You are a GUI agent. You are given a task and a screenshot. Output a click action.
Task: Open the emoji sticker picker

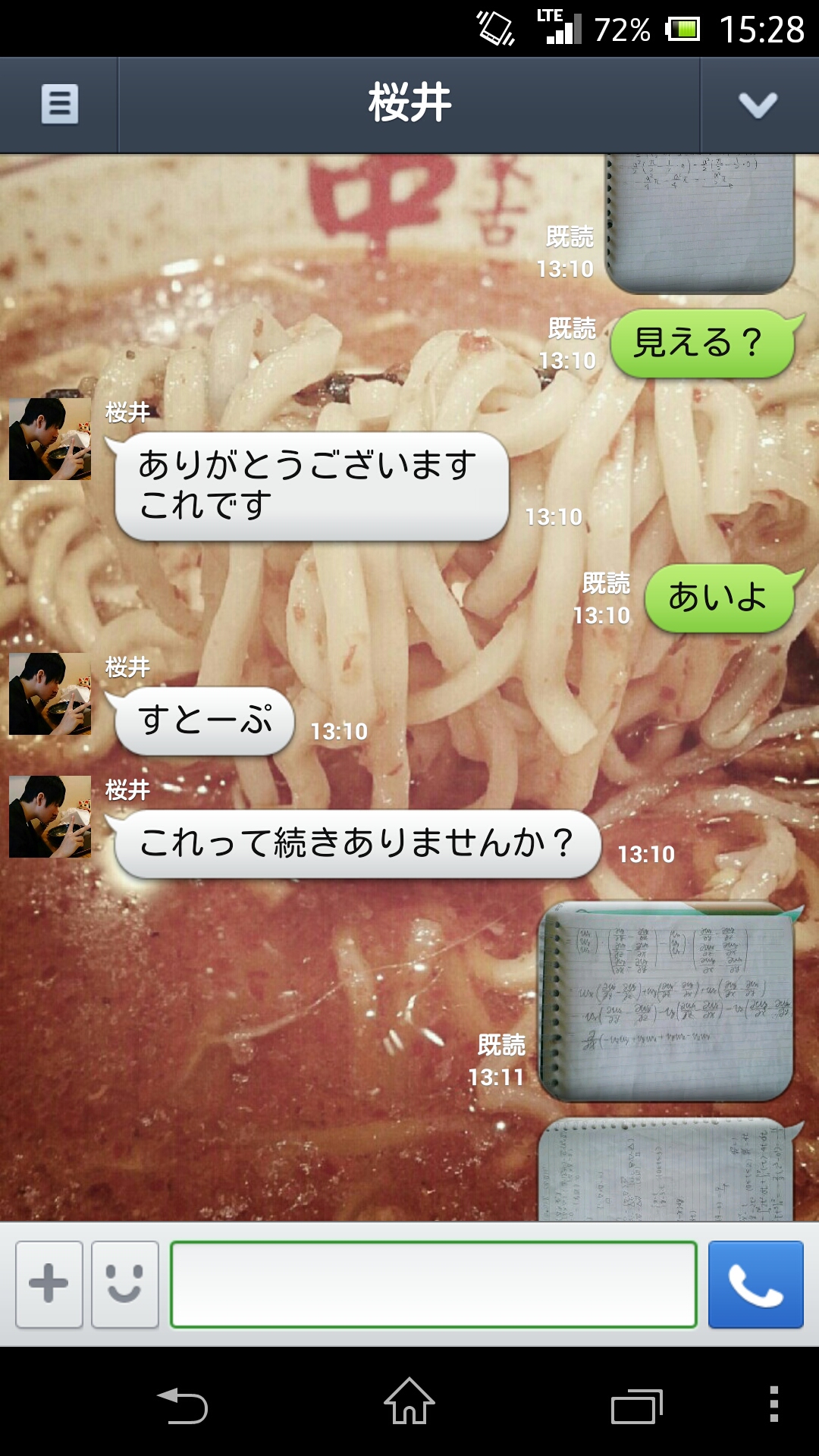tap(125, 1284)
